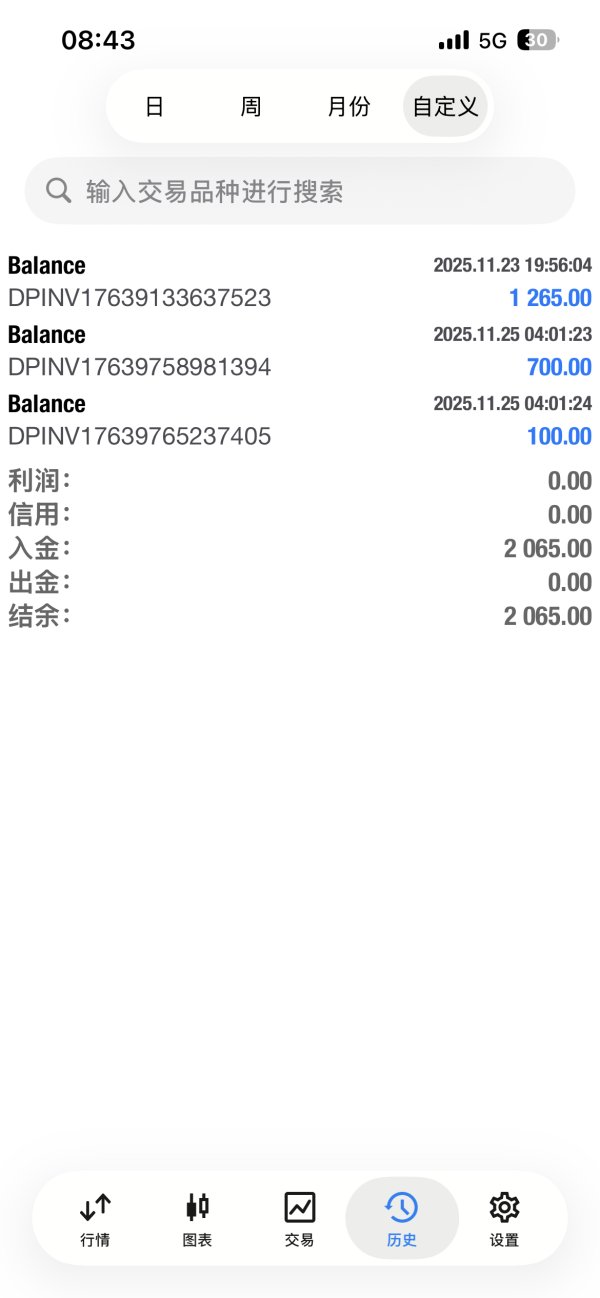Open the 历史 tab

tap(401, 1219)
